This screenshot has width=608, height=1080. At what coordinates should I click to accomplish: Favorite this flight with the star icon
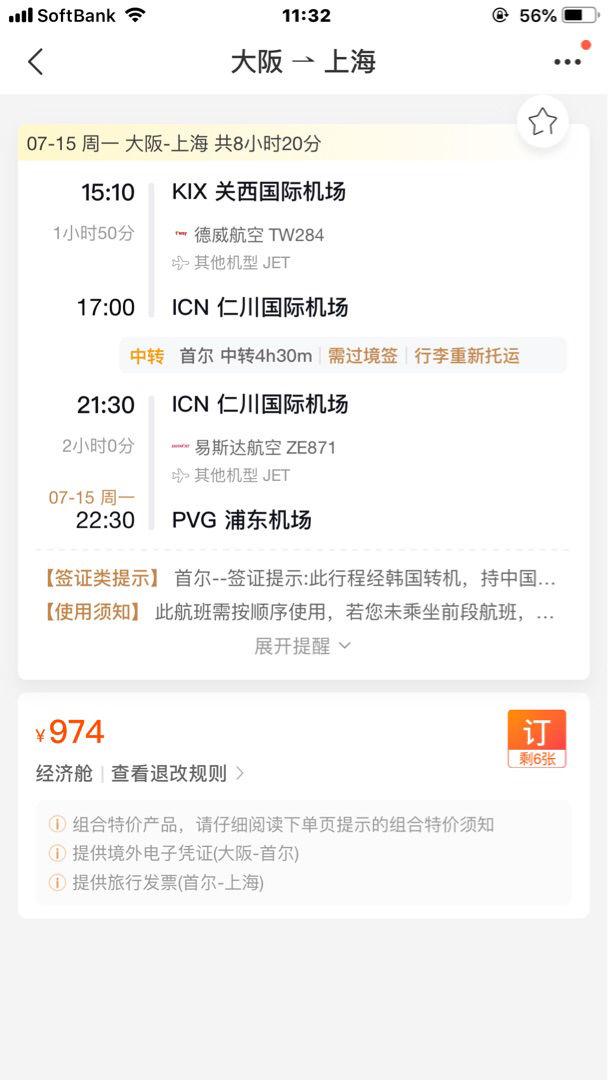coord(543,122)
